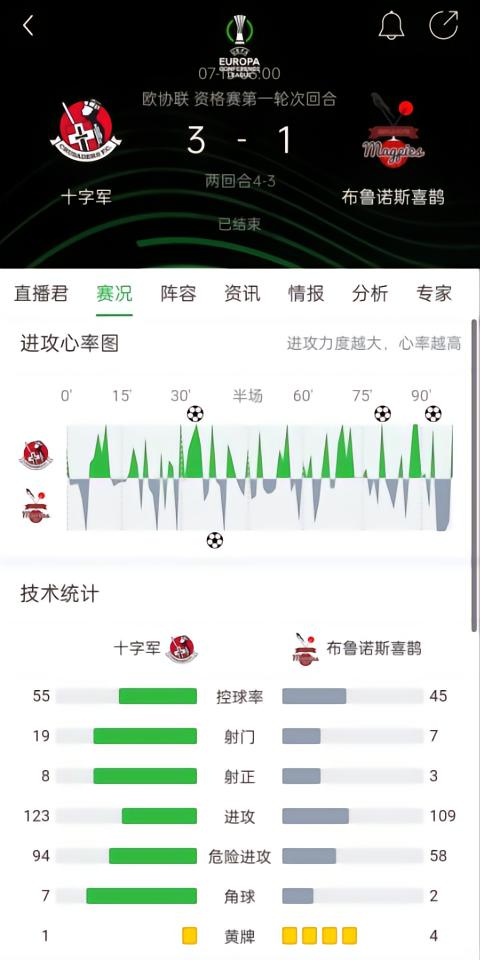Open the 资讯 tab
480x960 pixels.
click(x=242, y=294)
